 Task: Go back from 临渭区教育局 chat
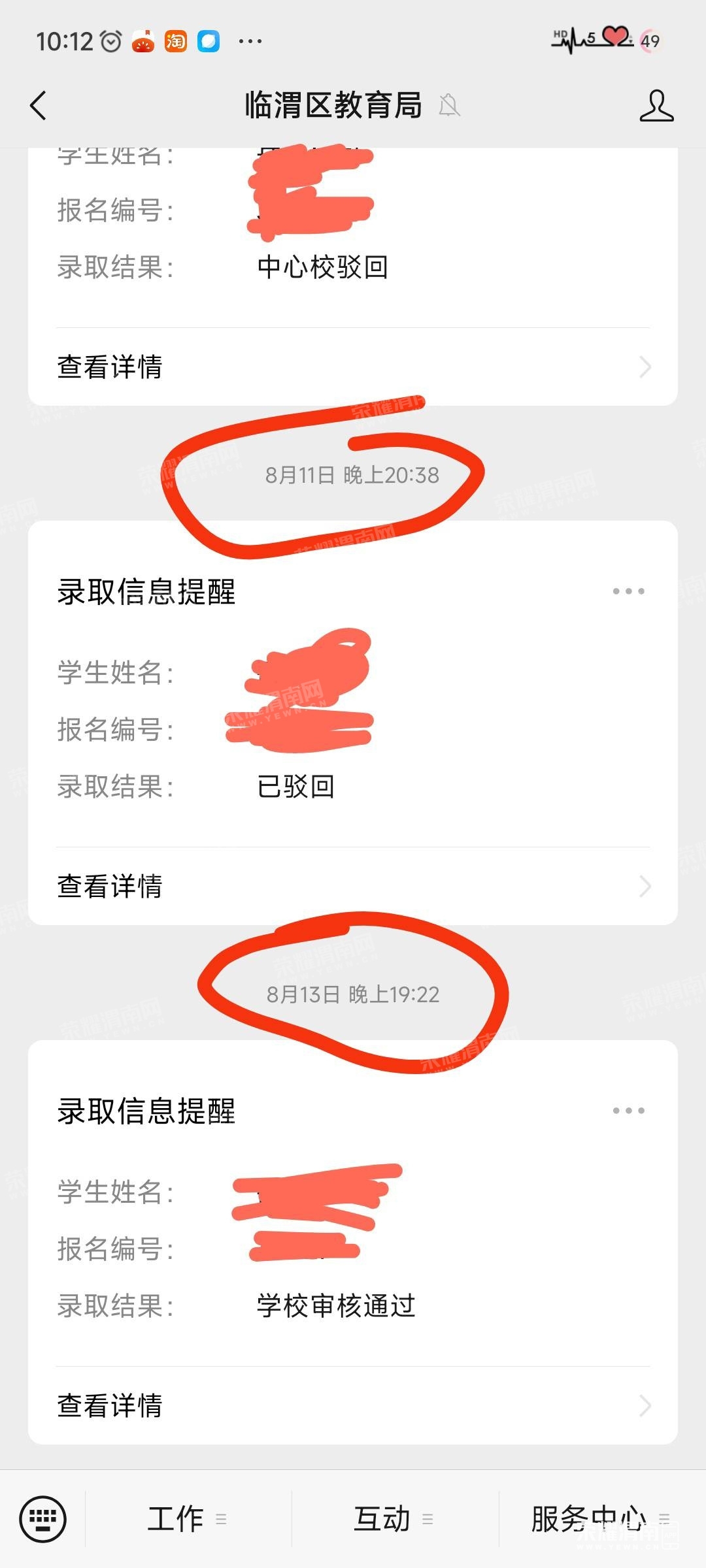pyautogui.click(x=39, y=106)
